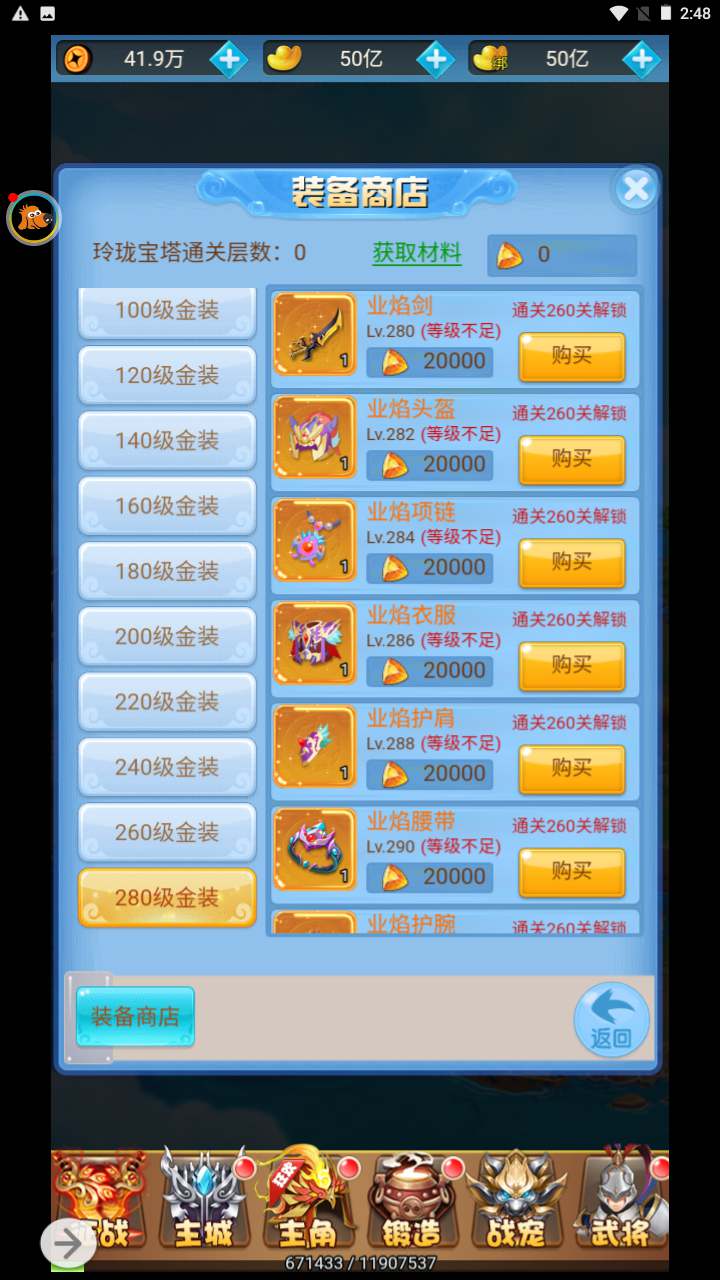Purchase the 业焰衣服
The image size is (720, 1280).
click(x=571, y=665)
